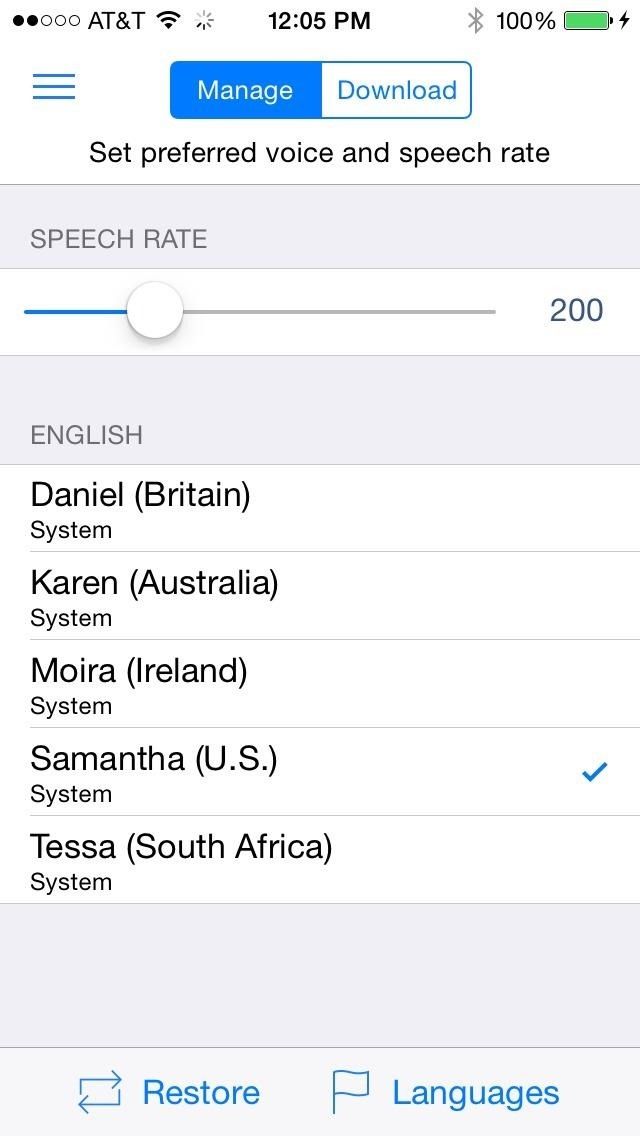The image size is (640, 1136).
Task: Switch to the Download tab
Action: pos(396,90)
